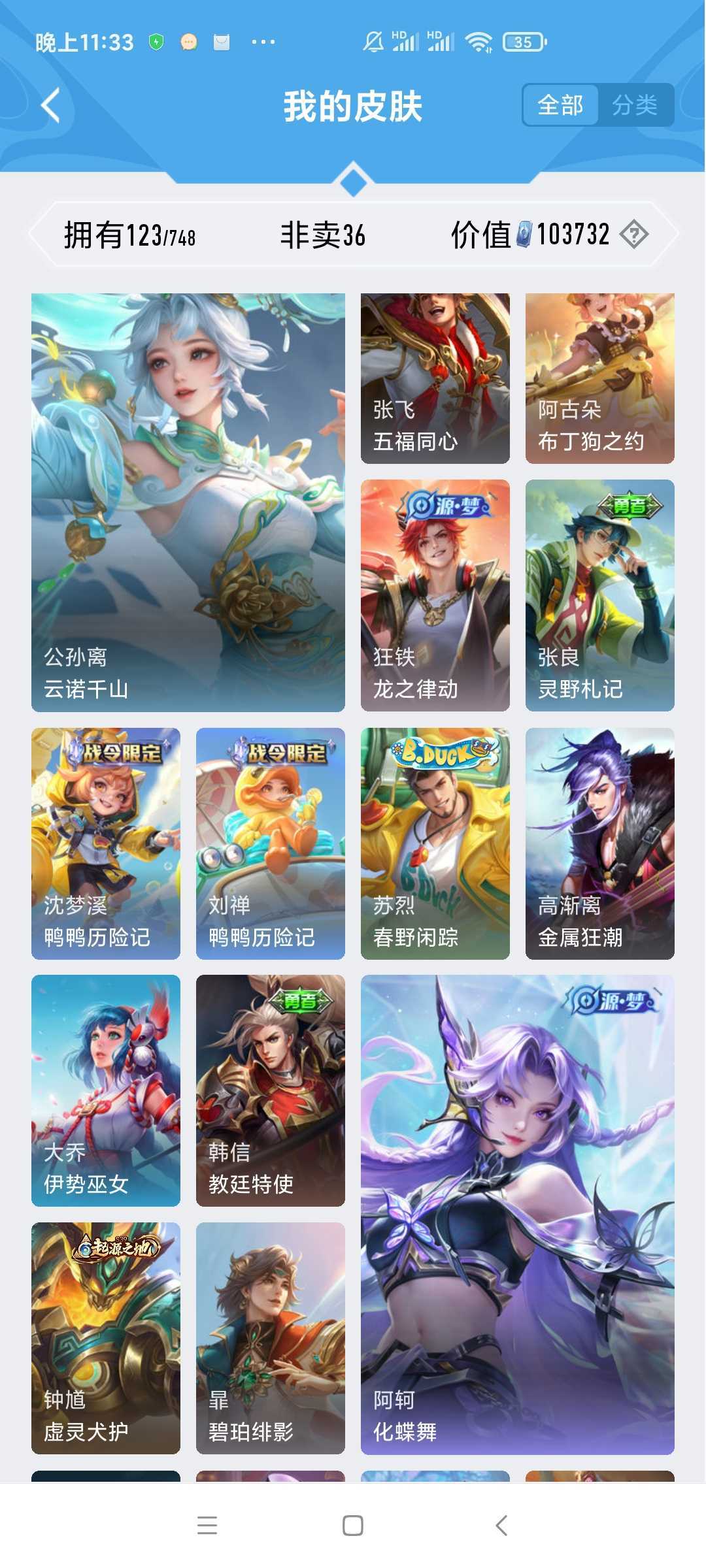
Task: Open recent apps from the navigation bar
Action: tap(207, 1526)
